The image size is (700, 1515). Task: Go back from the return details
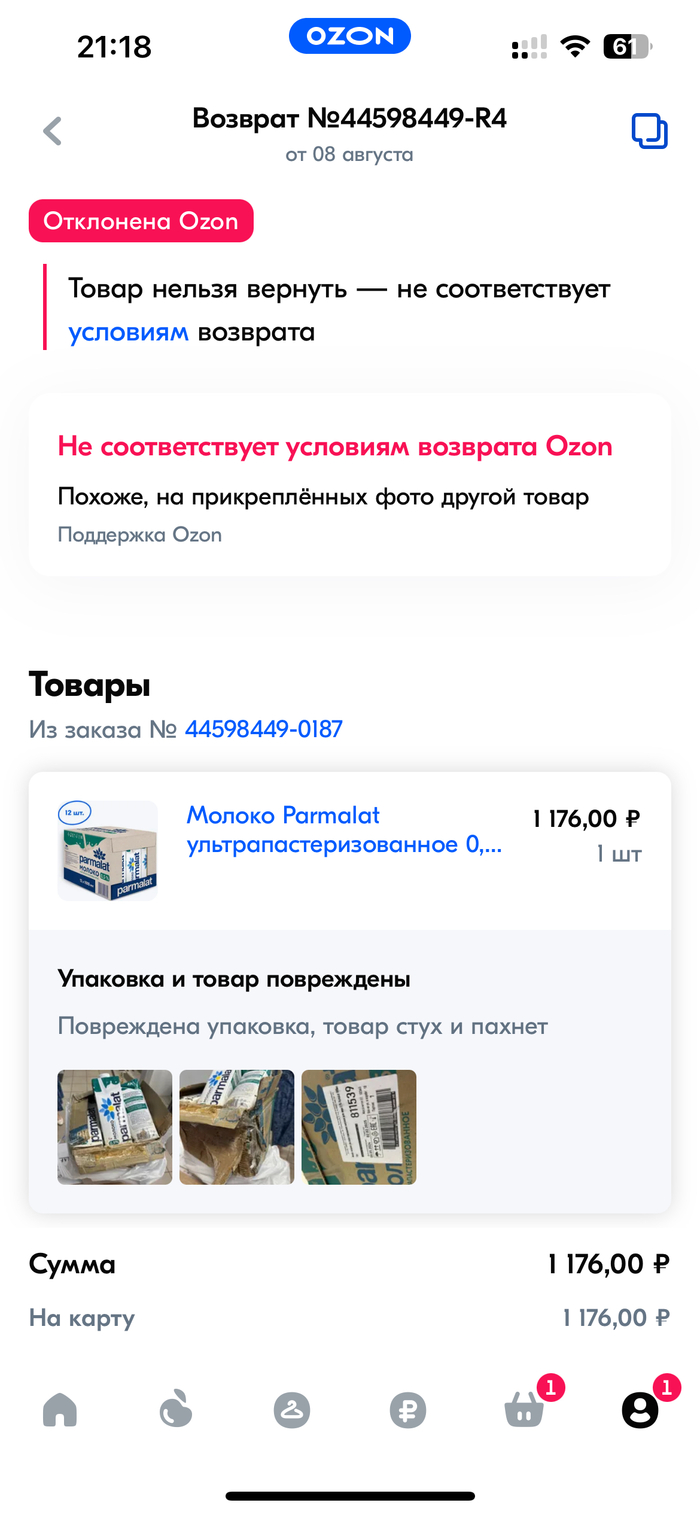pyautogui.click(x=52, y=132)
